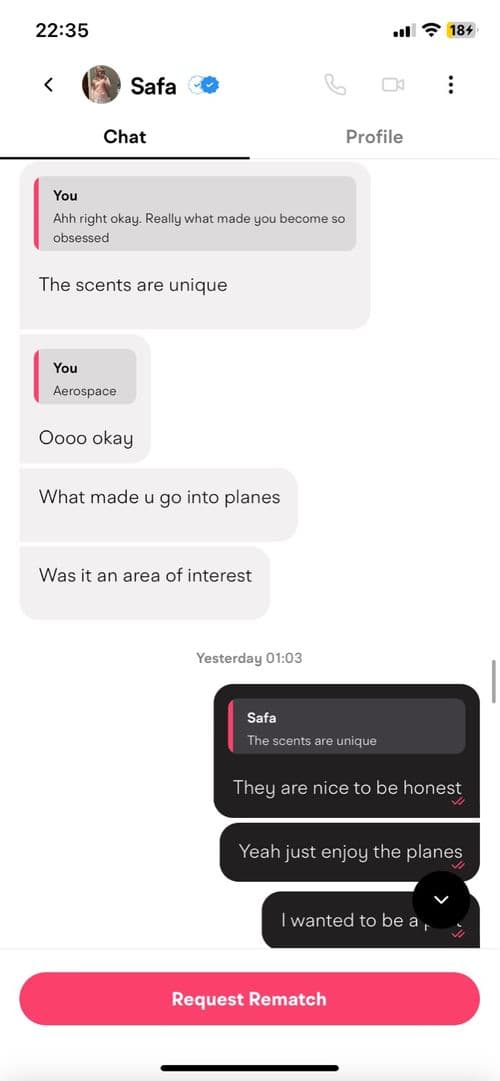The image size is (500, 1081).
Task: Start a voice call with Safa
Action: (335, 85)
